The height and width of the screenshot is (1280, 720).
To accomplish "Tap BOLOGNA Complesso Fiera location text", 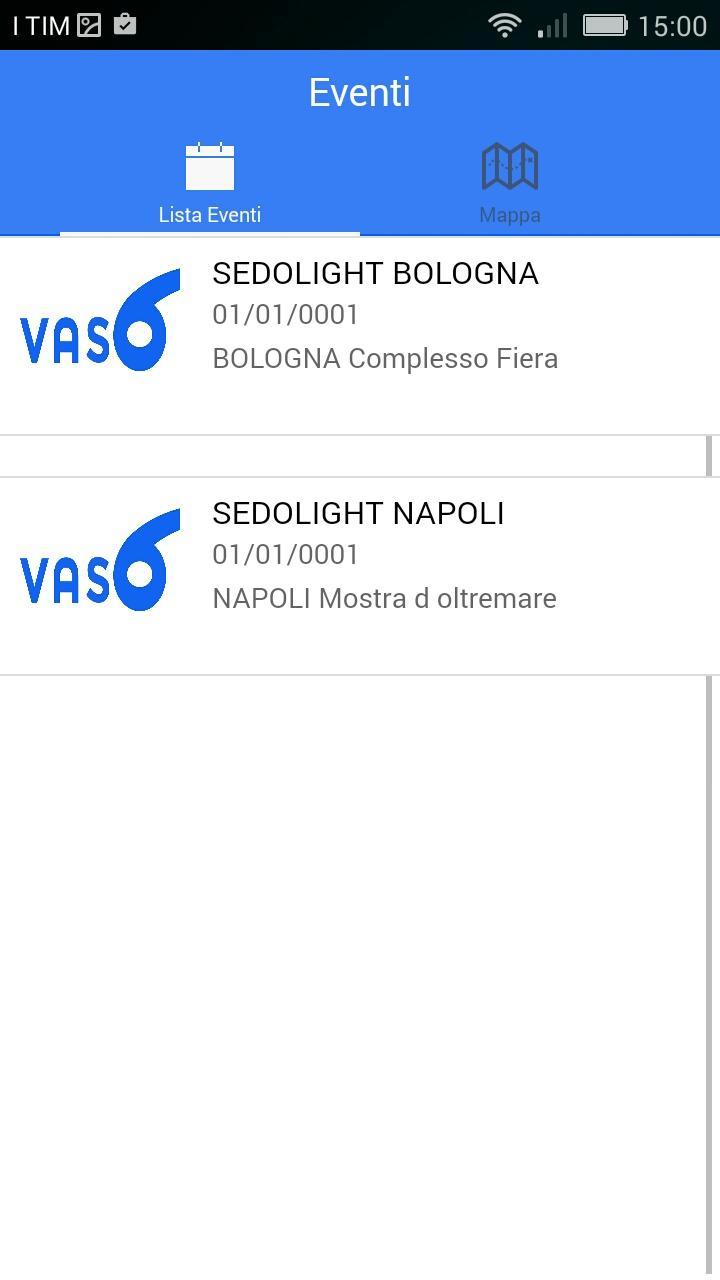I will [x=384, y=358].
